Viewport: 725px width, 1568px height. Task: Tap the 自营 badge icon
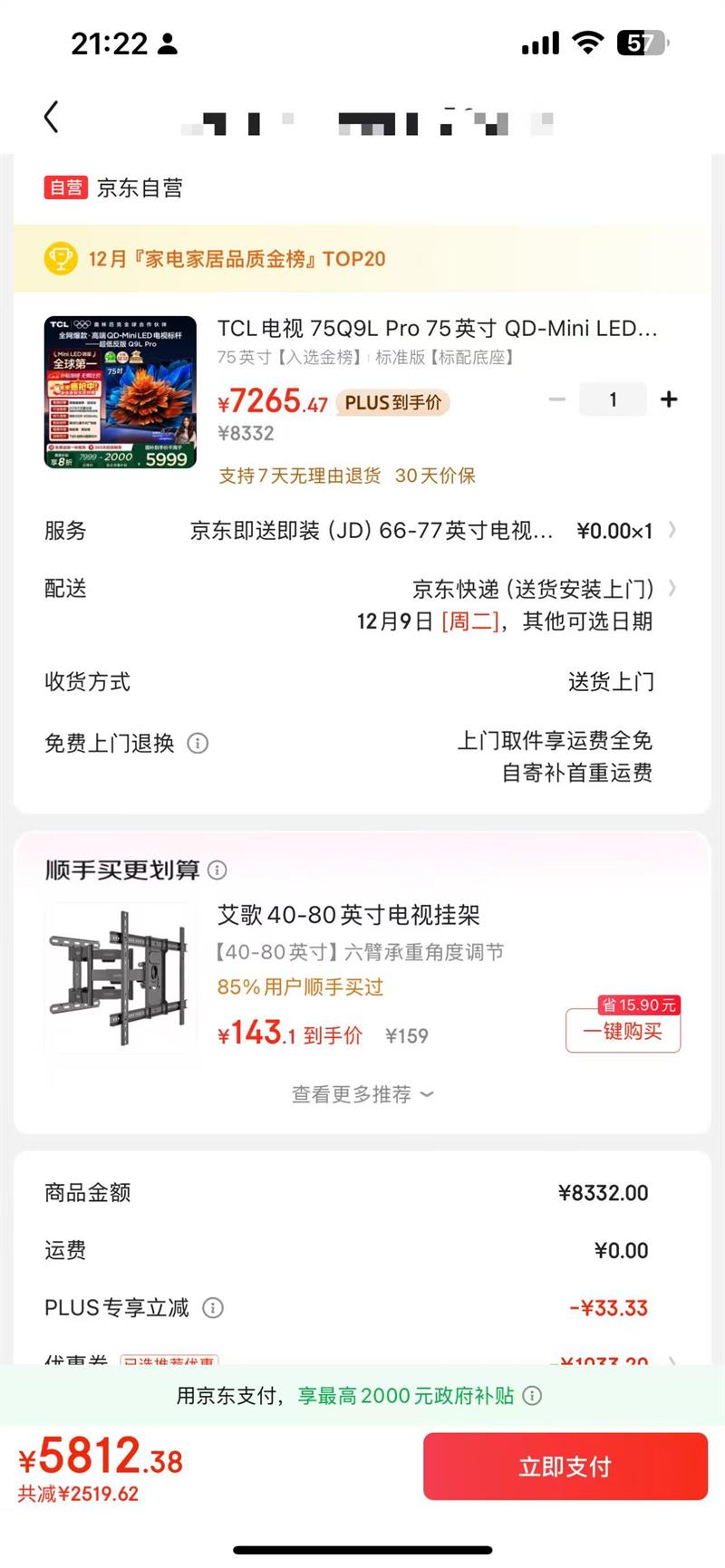click(65, 188)
